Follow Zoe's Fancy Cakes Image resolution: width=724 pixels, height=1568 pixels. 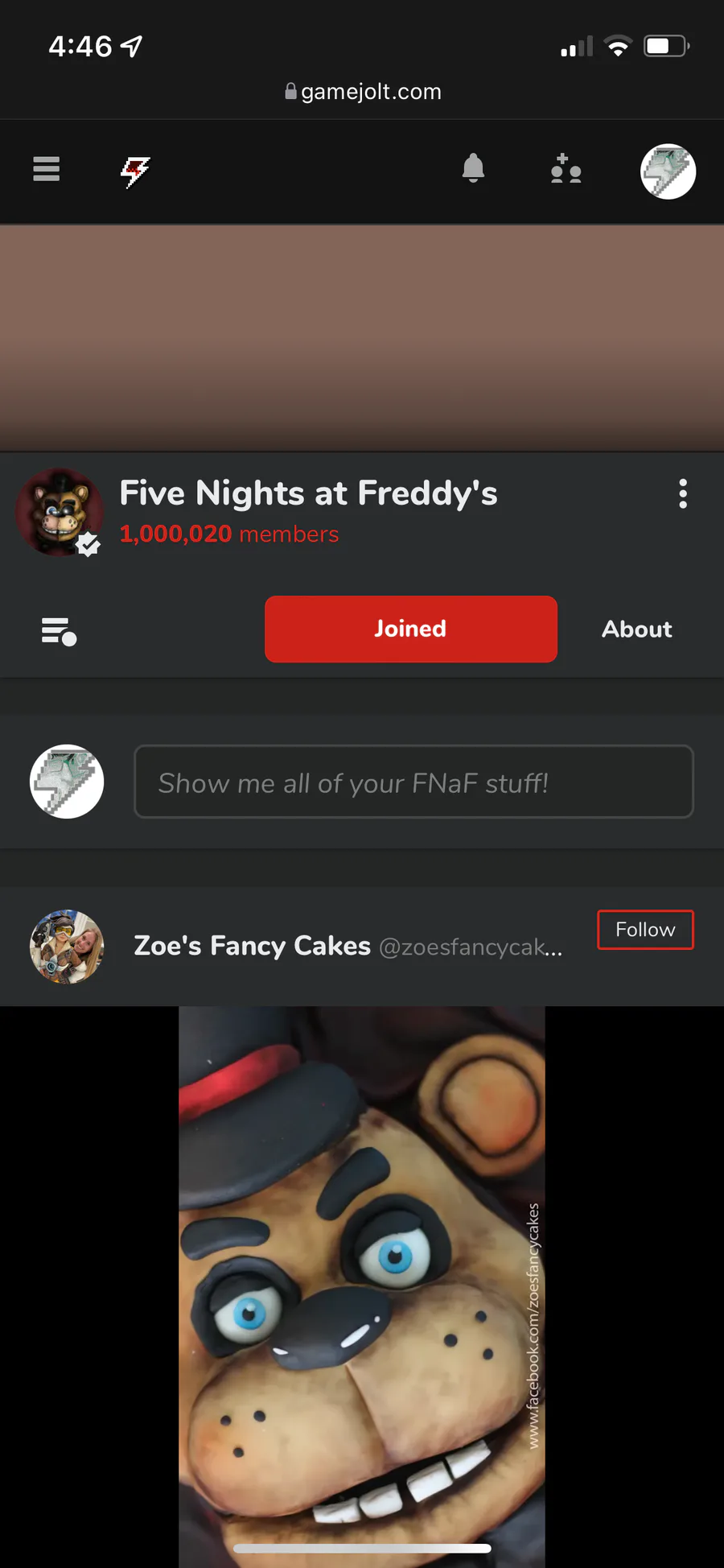645,930
